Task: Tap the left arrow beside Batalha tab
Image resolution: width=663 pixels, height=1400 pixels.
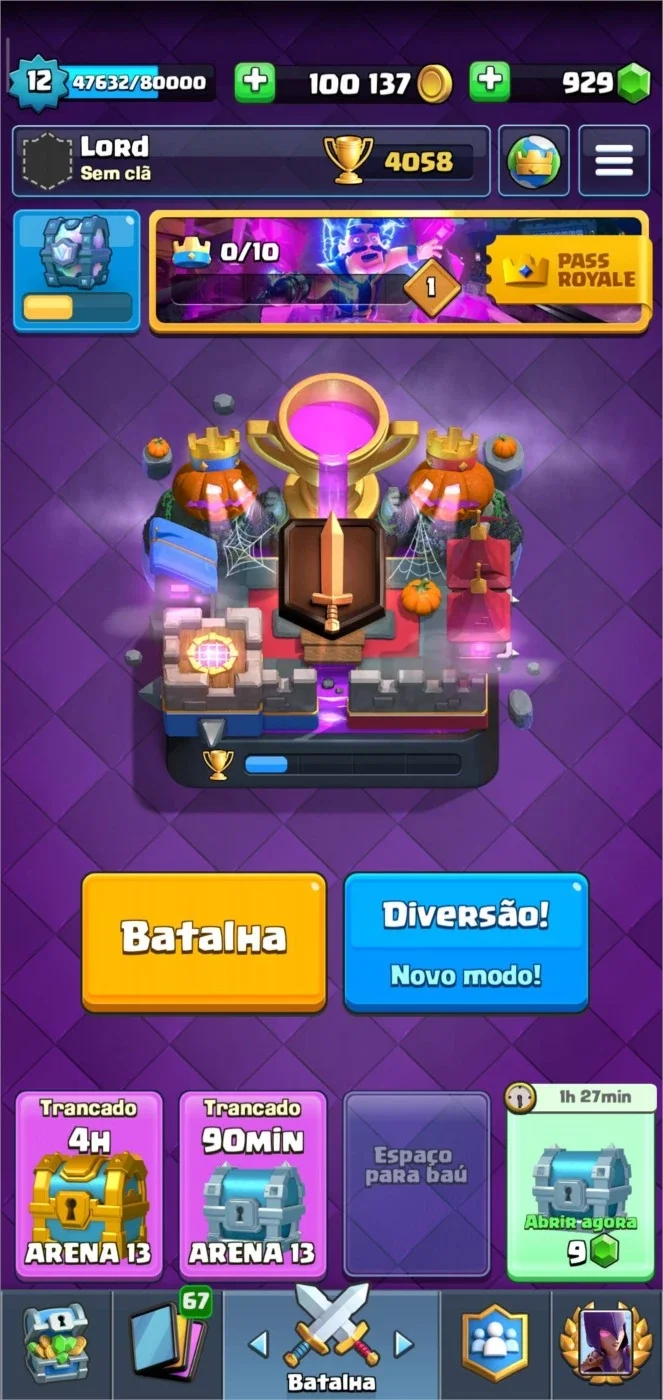Action: coord(258,1345)
